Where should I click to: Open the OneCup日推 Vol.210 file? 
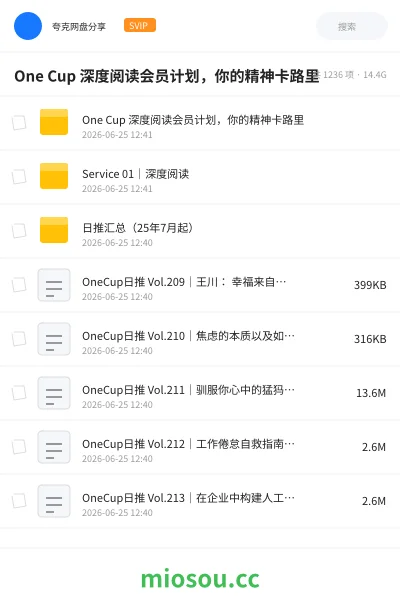(x=200, y=339)
